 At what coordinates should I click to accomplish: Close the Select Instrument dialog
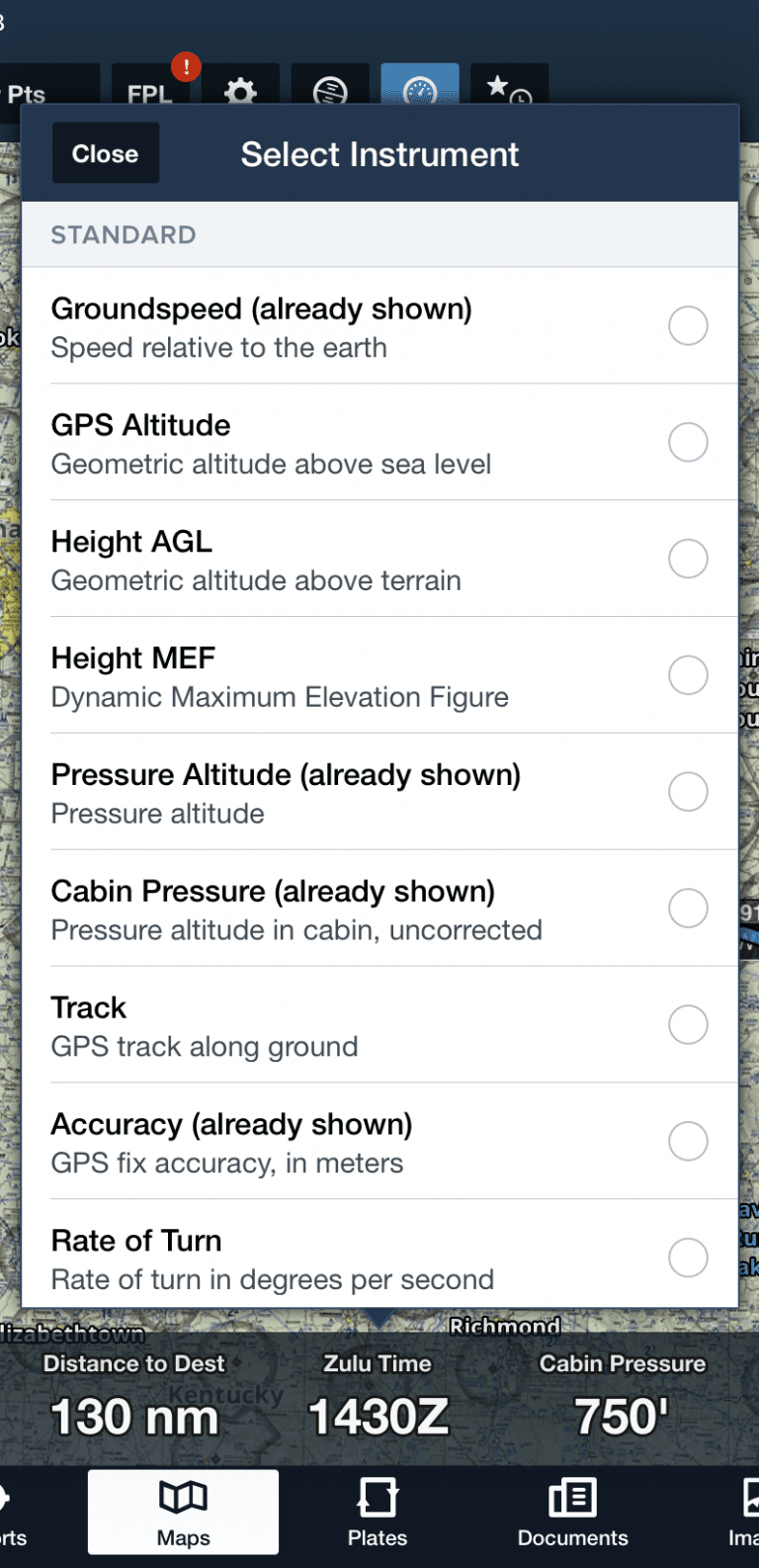pyautogui.click(x=105, y=153)
